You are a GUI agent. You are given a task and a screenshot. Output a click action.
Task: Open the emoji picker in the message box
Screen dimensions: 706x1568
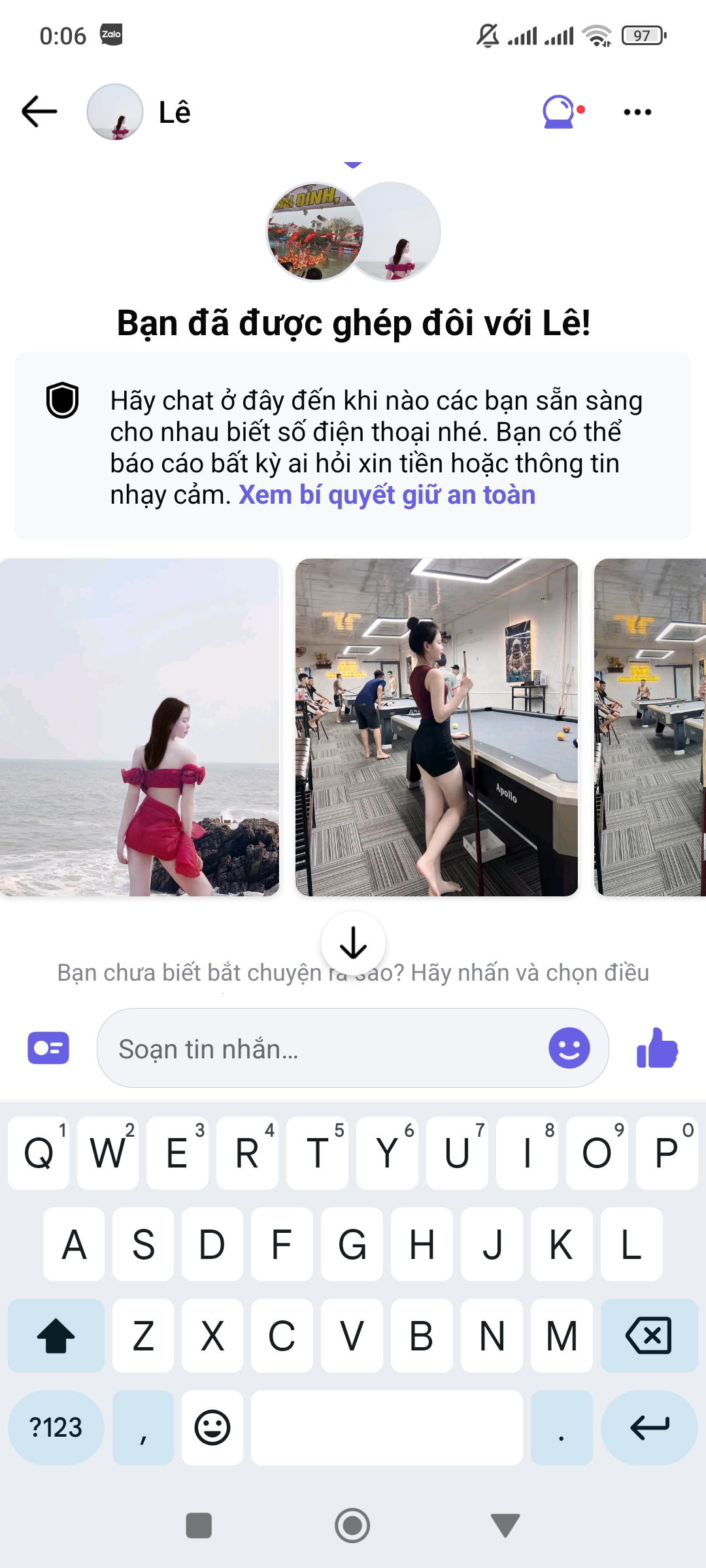(x=569, y=1048)
